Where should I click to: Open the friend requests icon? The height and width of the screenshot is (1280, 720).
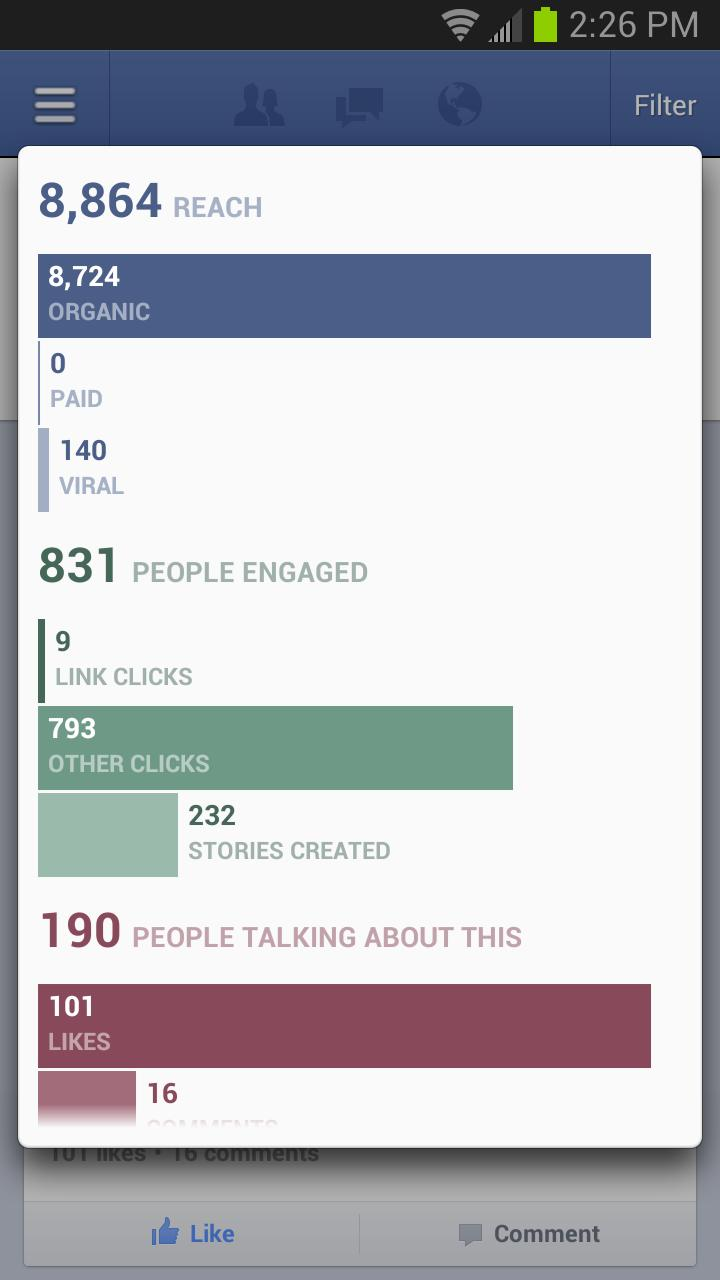click(259, 105)
